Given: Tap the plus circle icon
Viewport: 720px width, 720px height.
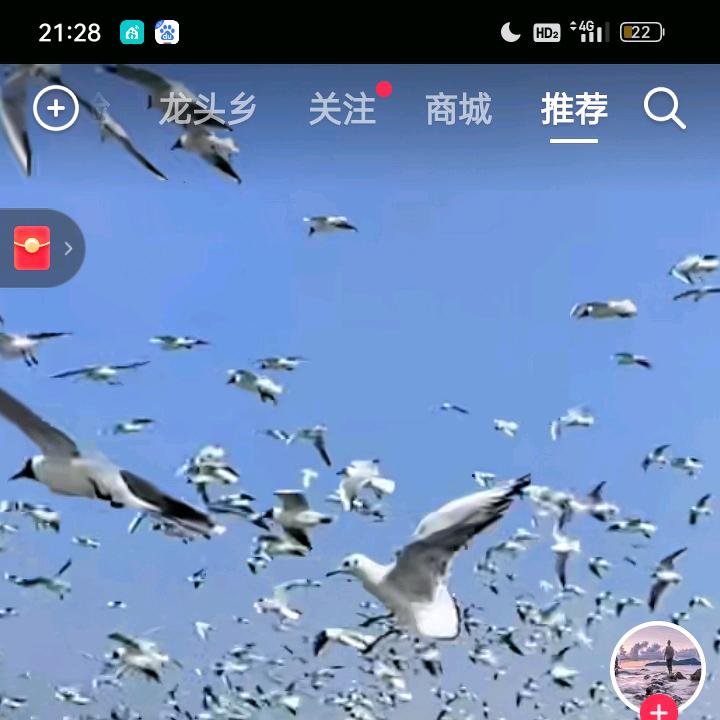Looking at the screenshot, I should 56,108.
